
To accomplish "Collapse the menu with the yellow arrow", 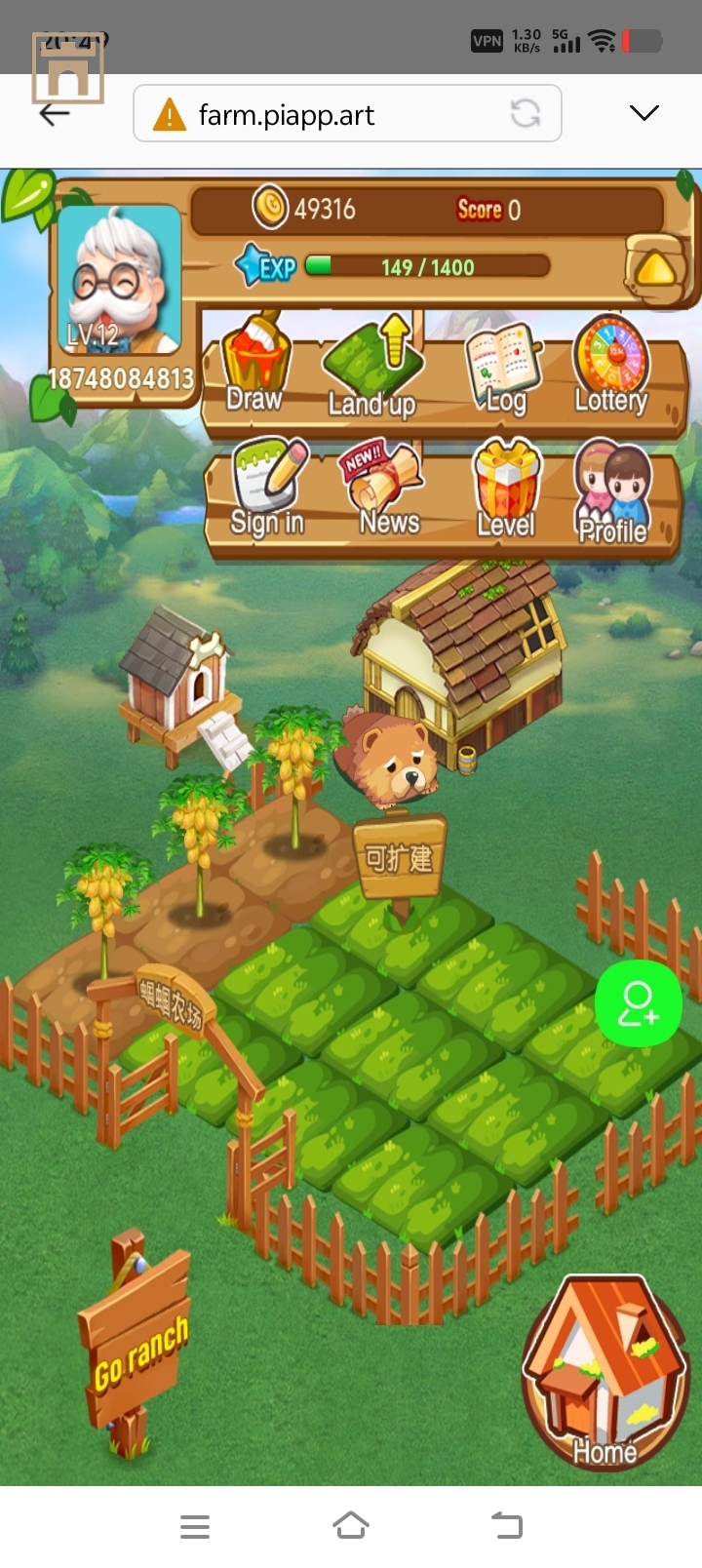I will click(656, 265).
